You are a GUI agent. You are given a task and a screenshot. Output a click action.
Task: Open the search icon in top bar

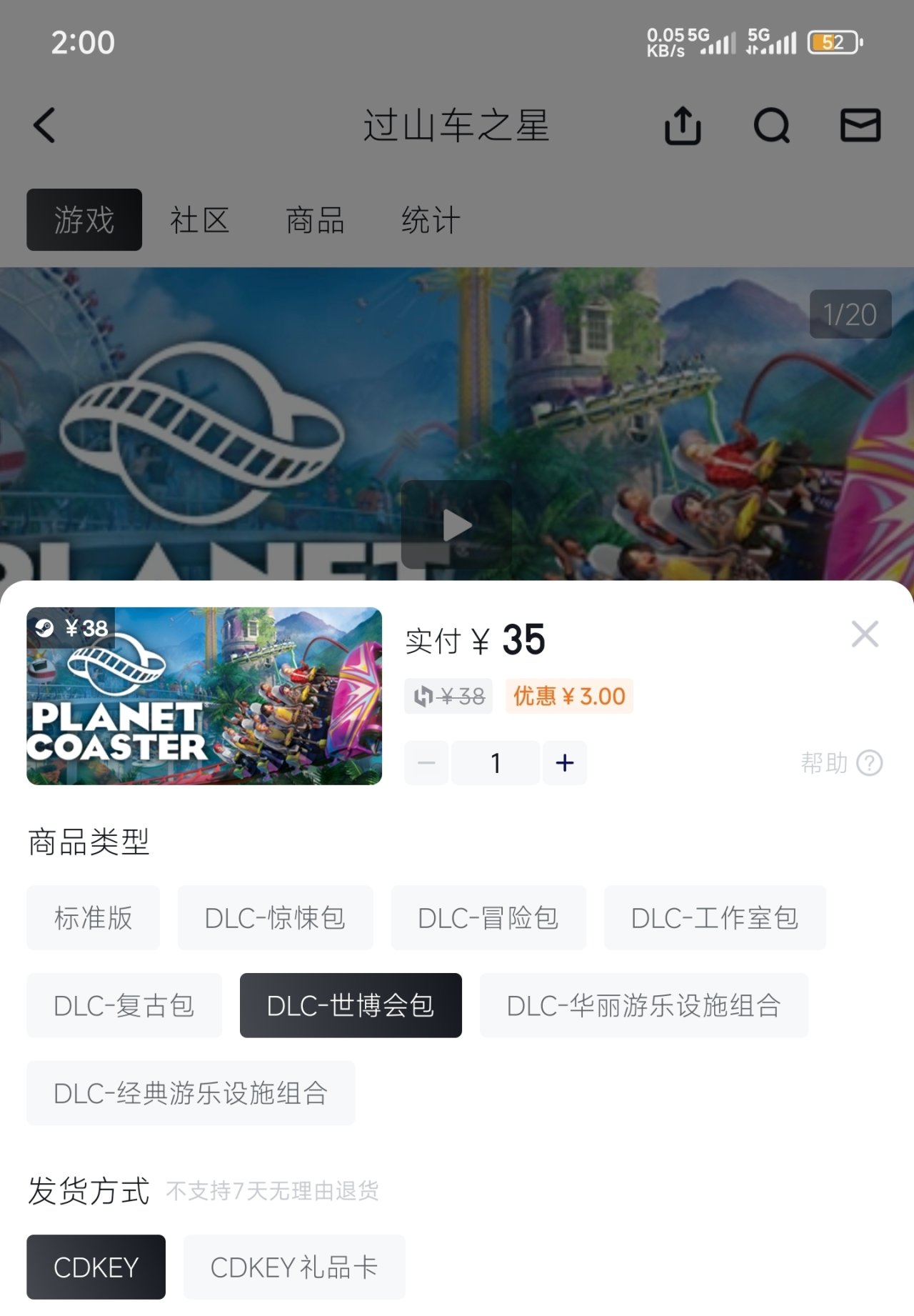point(772,126)
